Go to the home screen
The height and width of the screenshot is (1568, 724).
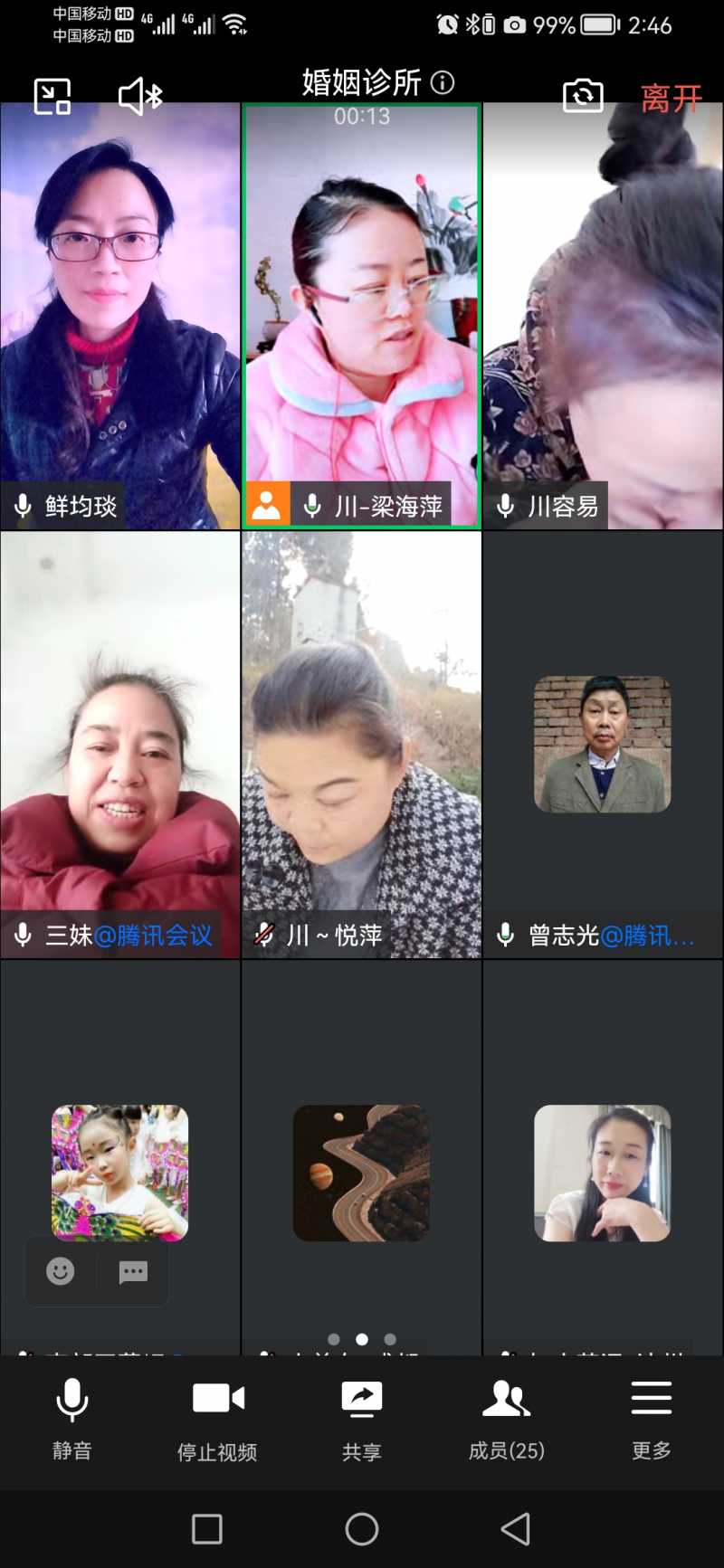362,1529
